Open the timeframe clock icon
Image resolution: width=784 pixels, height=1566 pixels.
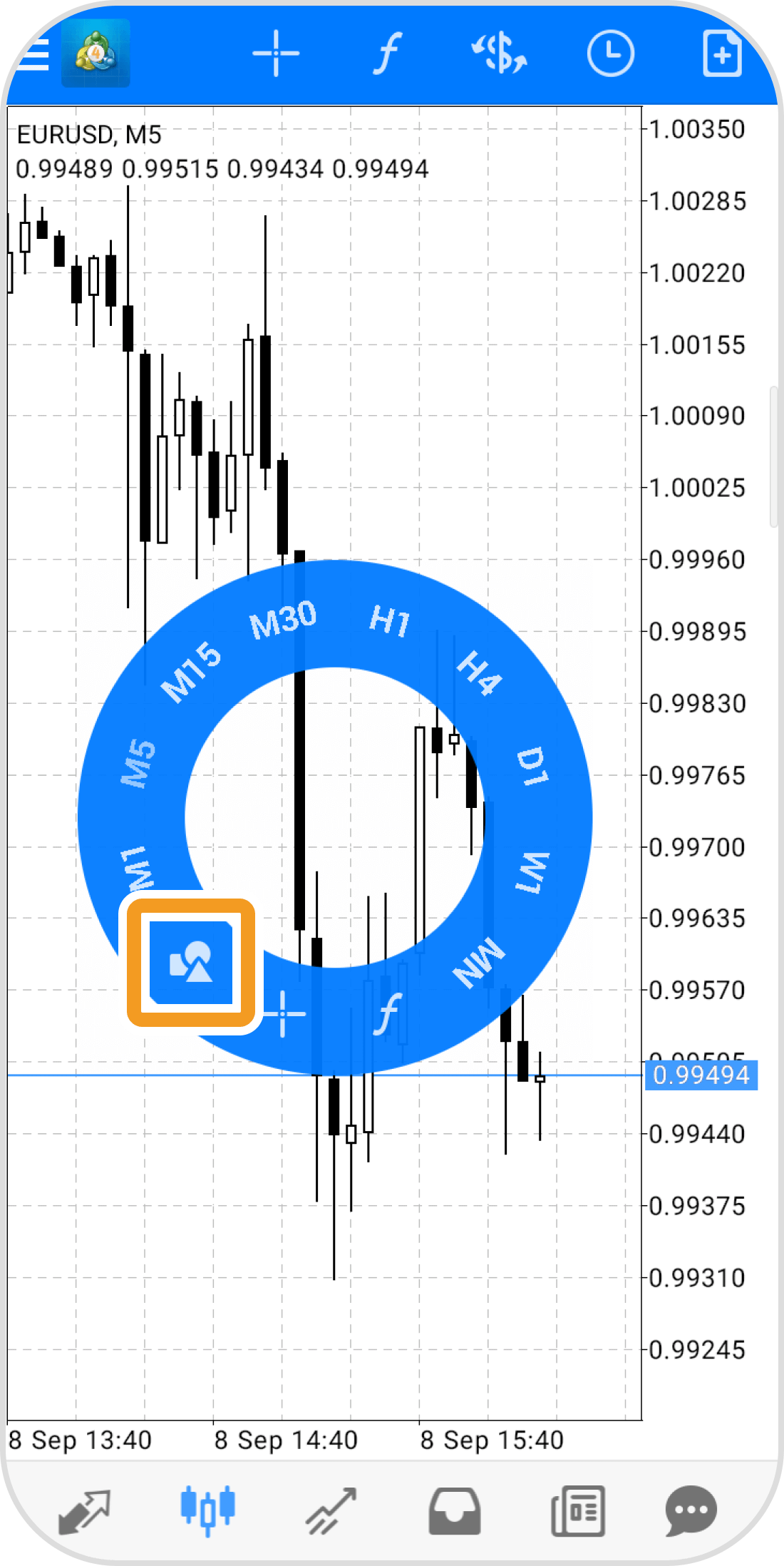(610, 53)
